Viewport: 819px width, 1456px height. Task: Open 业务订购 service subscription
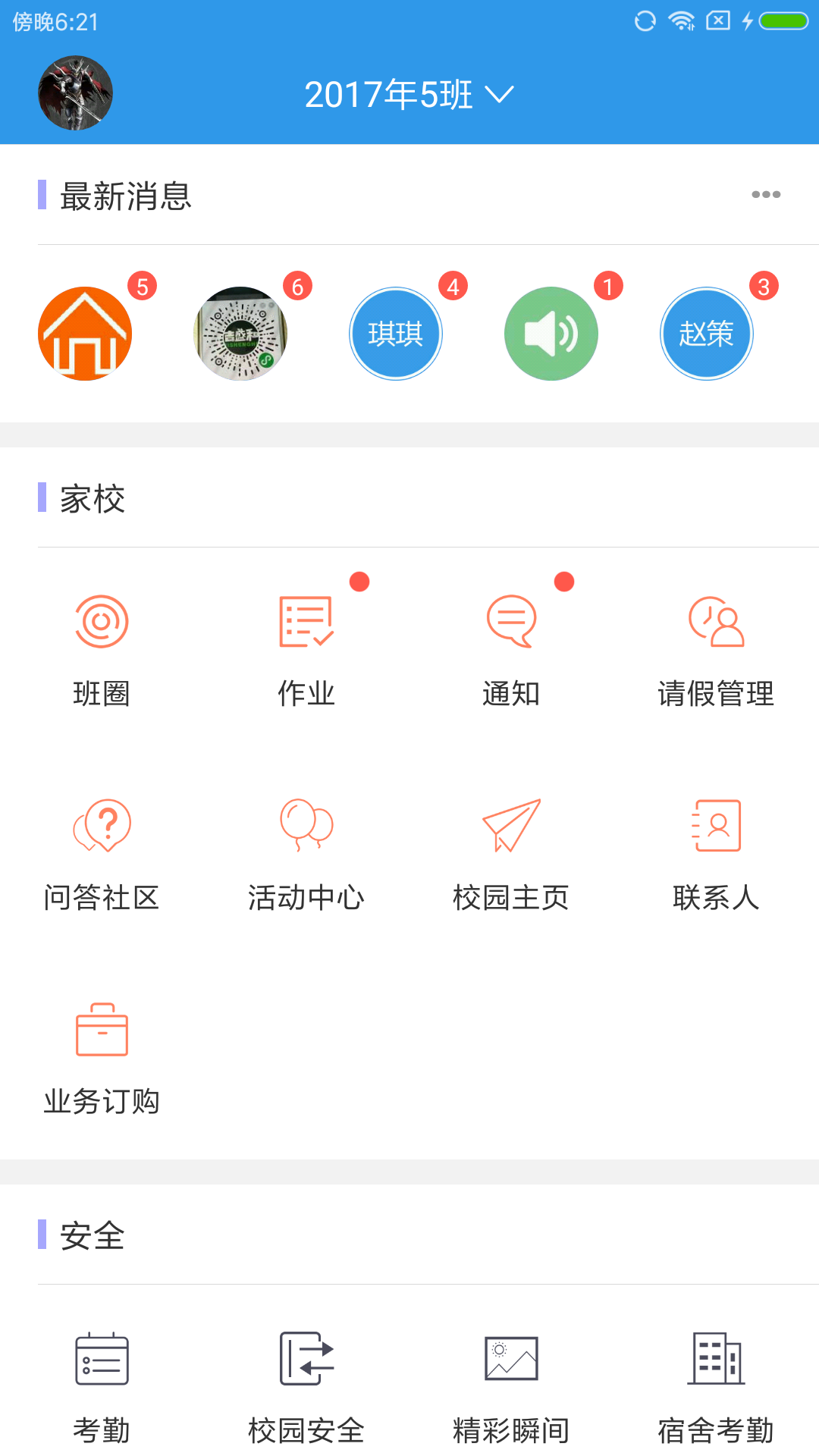click(101, 1058)
